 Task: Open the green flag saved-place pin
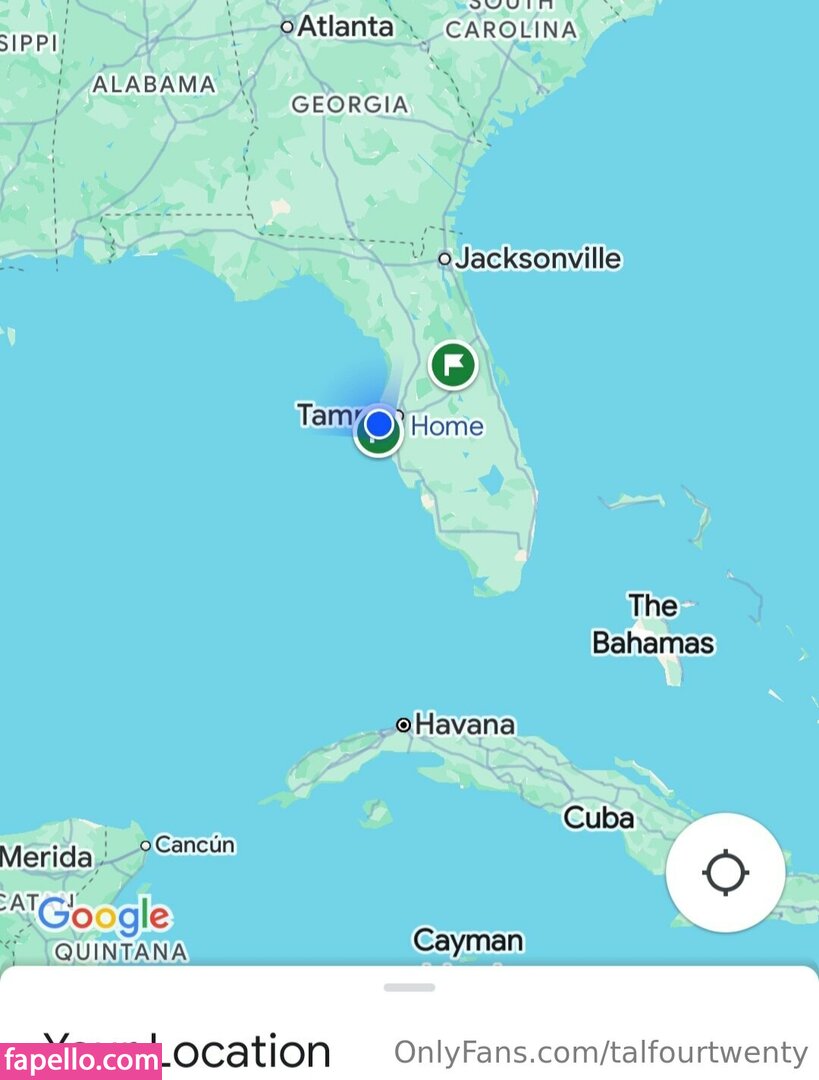click(453, 365)
